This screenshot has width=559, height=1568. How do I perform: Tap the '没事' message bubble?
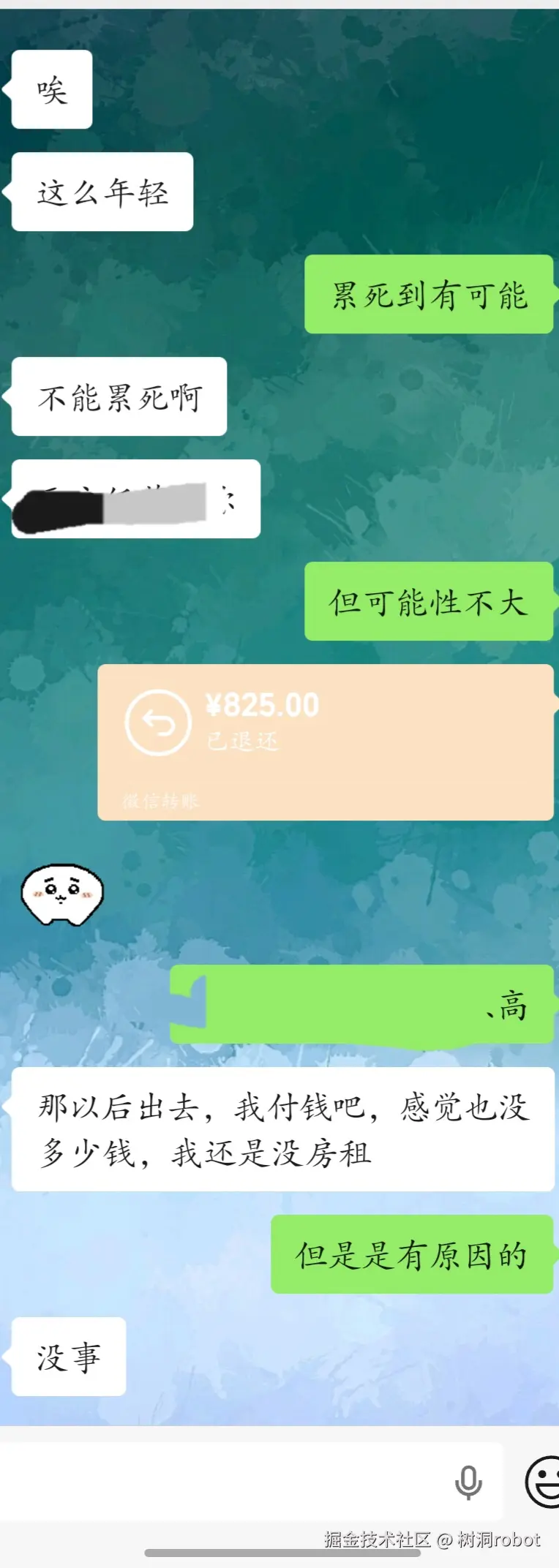67,1357
